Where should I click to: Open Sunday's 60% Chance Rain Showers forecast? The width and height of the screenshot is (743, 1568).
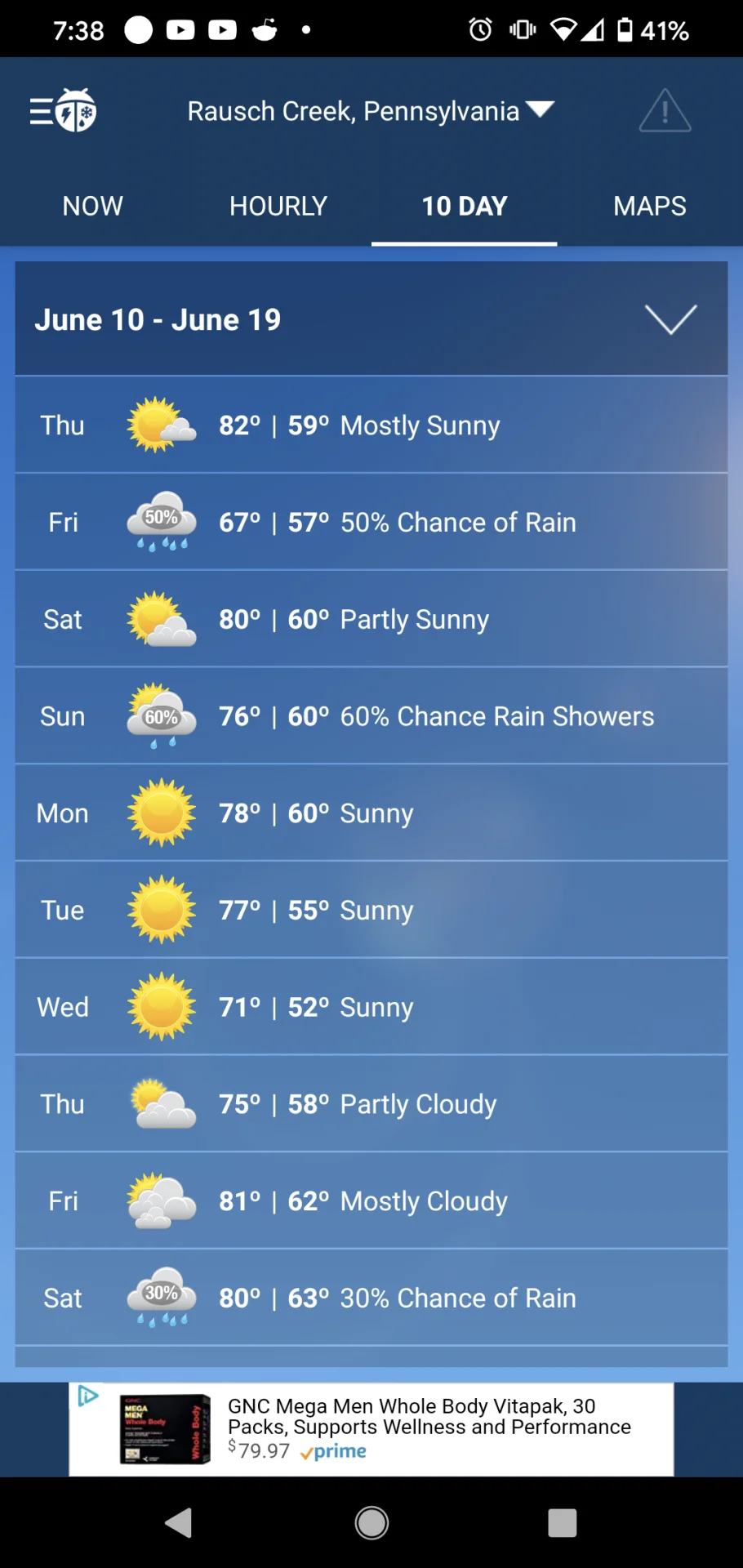pyautogui.click(x=371, y=716)
